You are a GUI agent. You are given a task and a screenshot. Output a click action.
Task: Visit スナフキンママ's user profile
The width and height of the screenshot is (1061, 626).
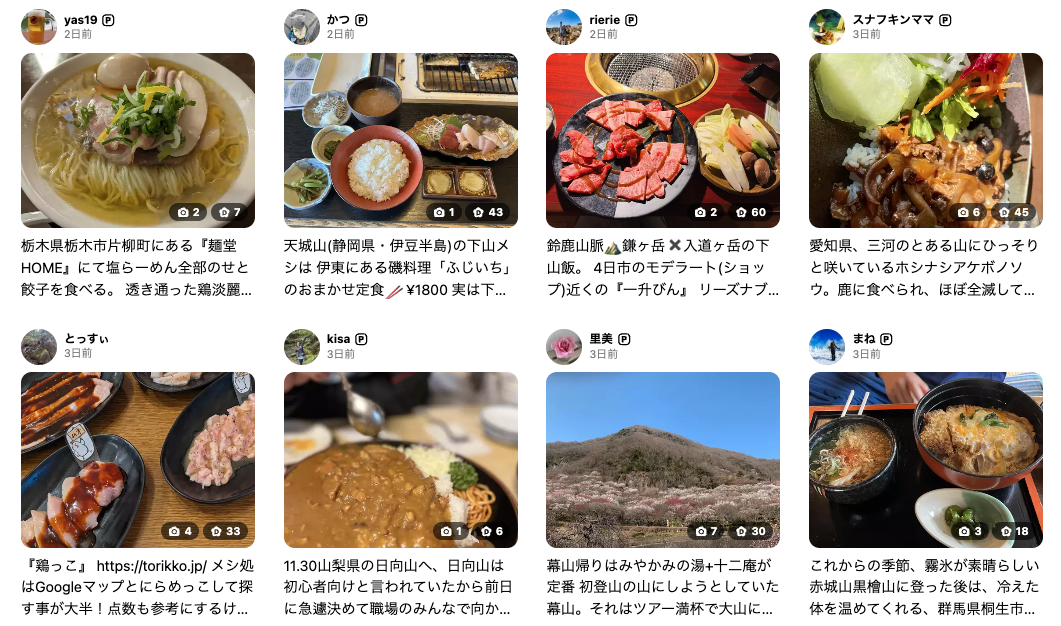coord(893,20)
